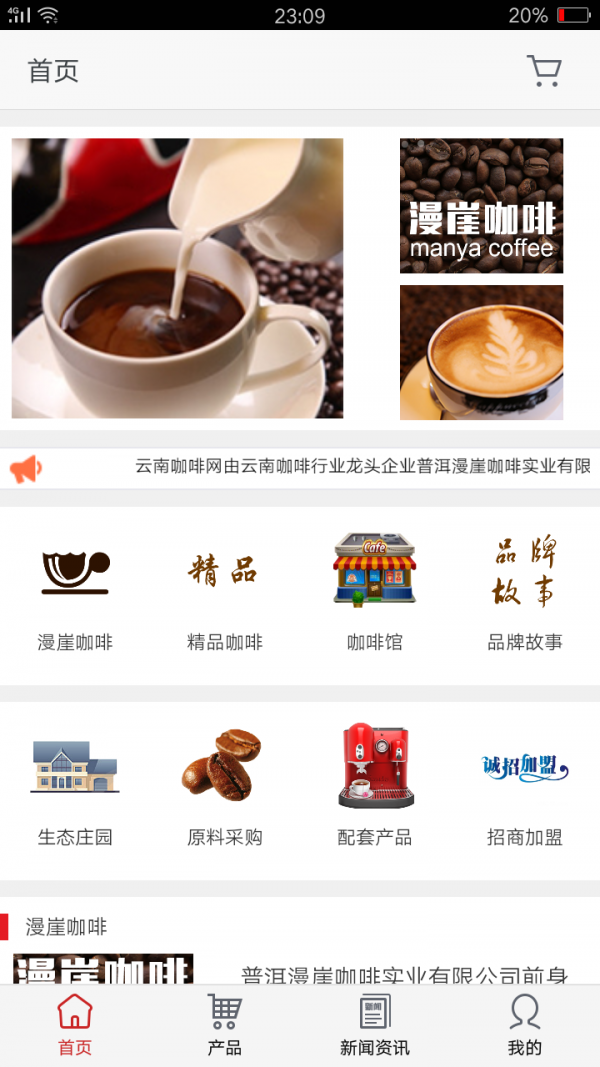Switch to the 产品 tab
Screen dimensions: 600x1067
225,1025
